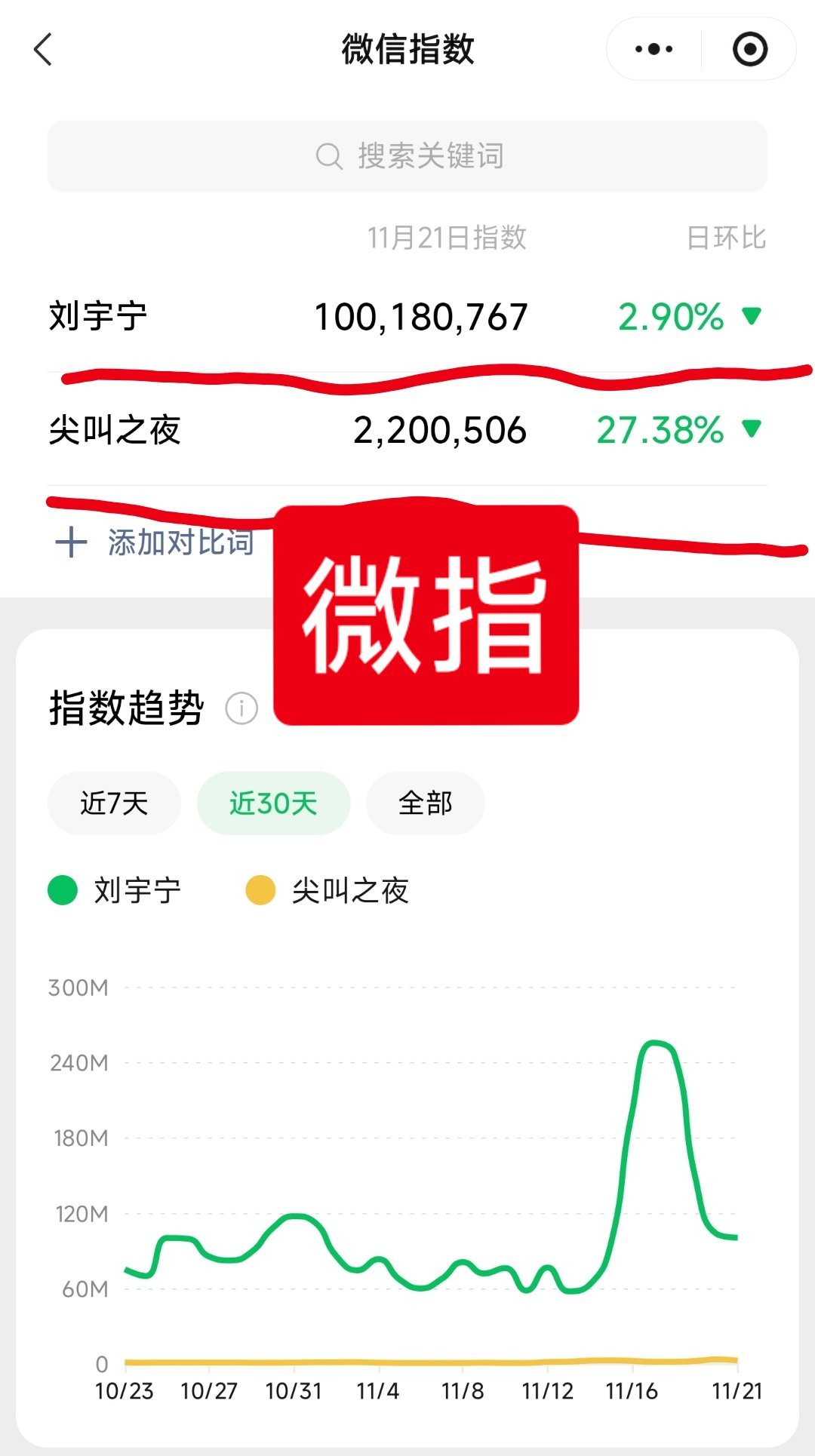The width and height of the screenshot is (815, 1456).
Task: Click the info icon beside 指数趋势
Action: click(x=240, y=707)
